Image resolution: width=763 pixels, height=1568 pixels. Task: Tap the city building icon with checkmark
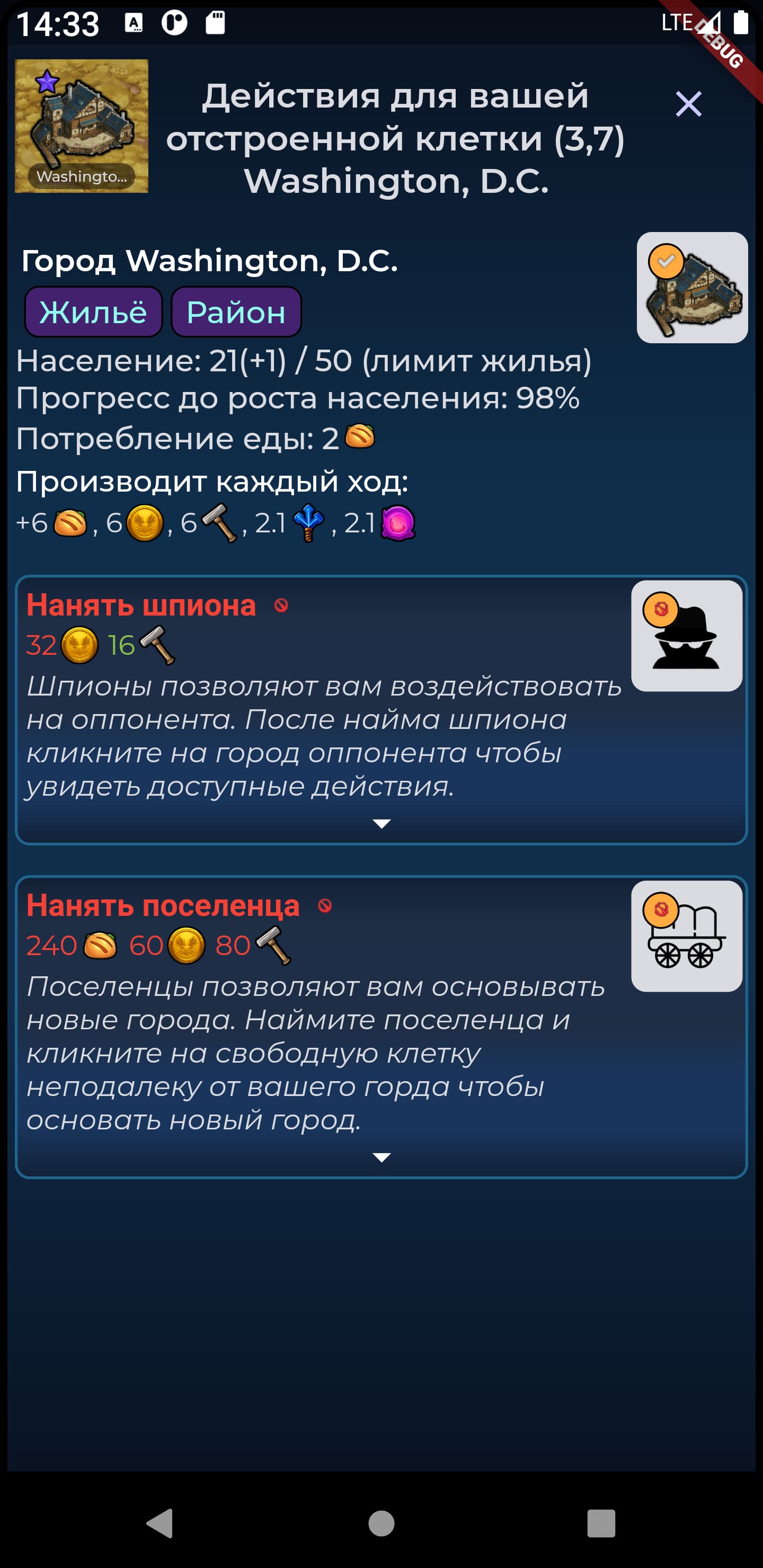(692, 288)
